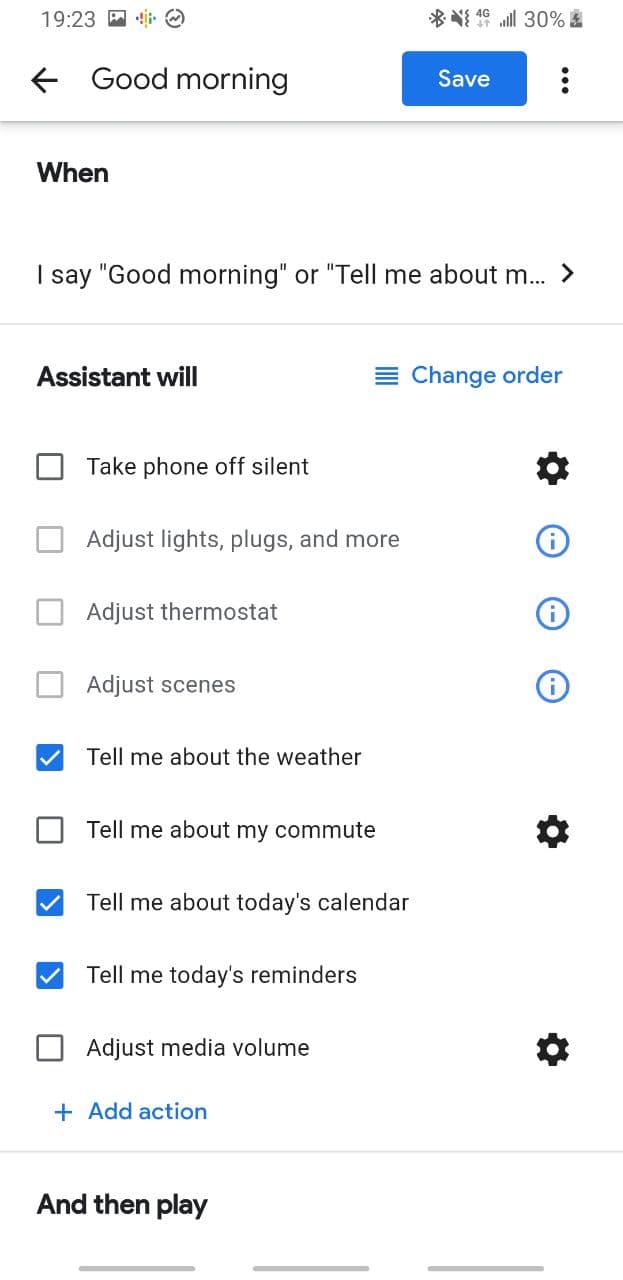Uncheck Tell me about the weather
Viewport: 623px width, 1280px height.
(50, 758)
